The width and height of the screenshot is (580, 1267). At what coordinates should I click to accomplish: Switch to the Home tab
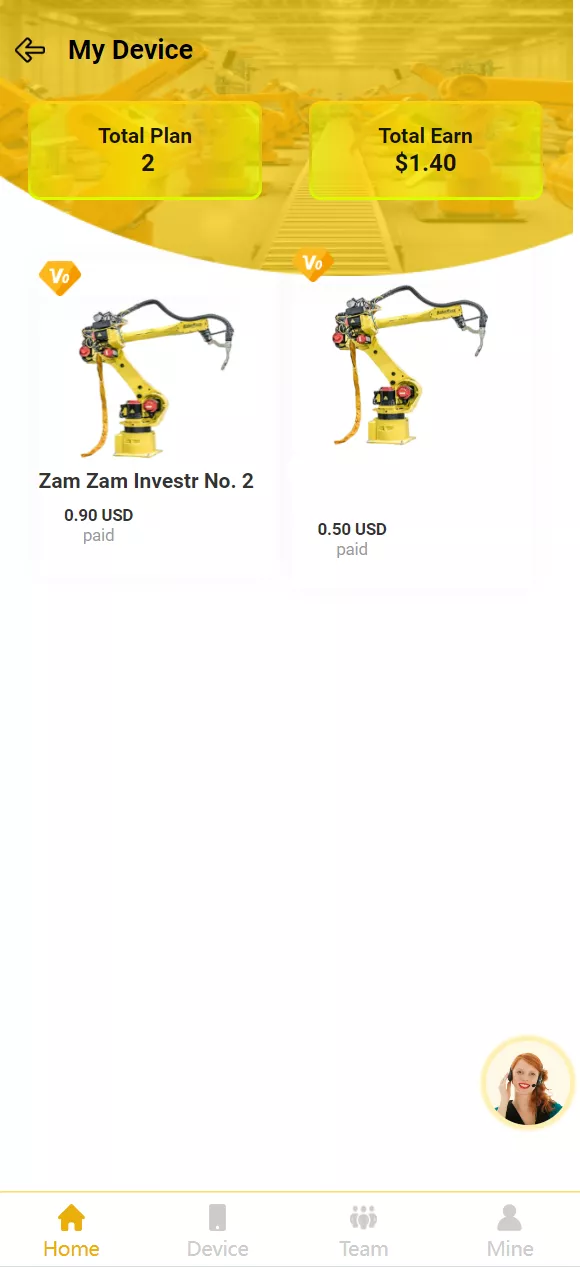tap(72, 1231)
